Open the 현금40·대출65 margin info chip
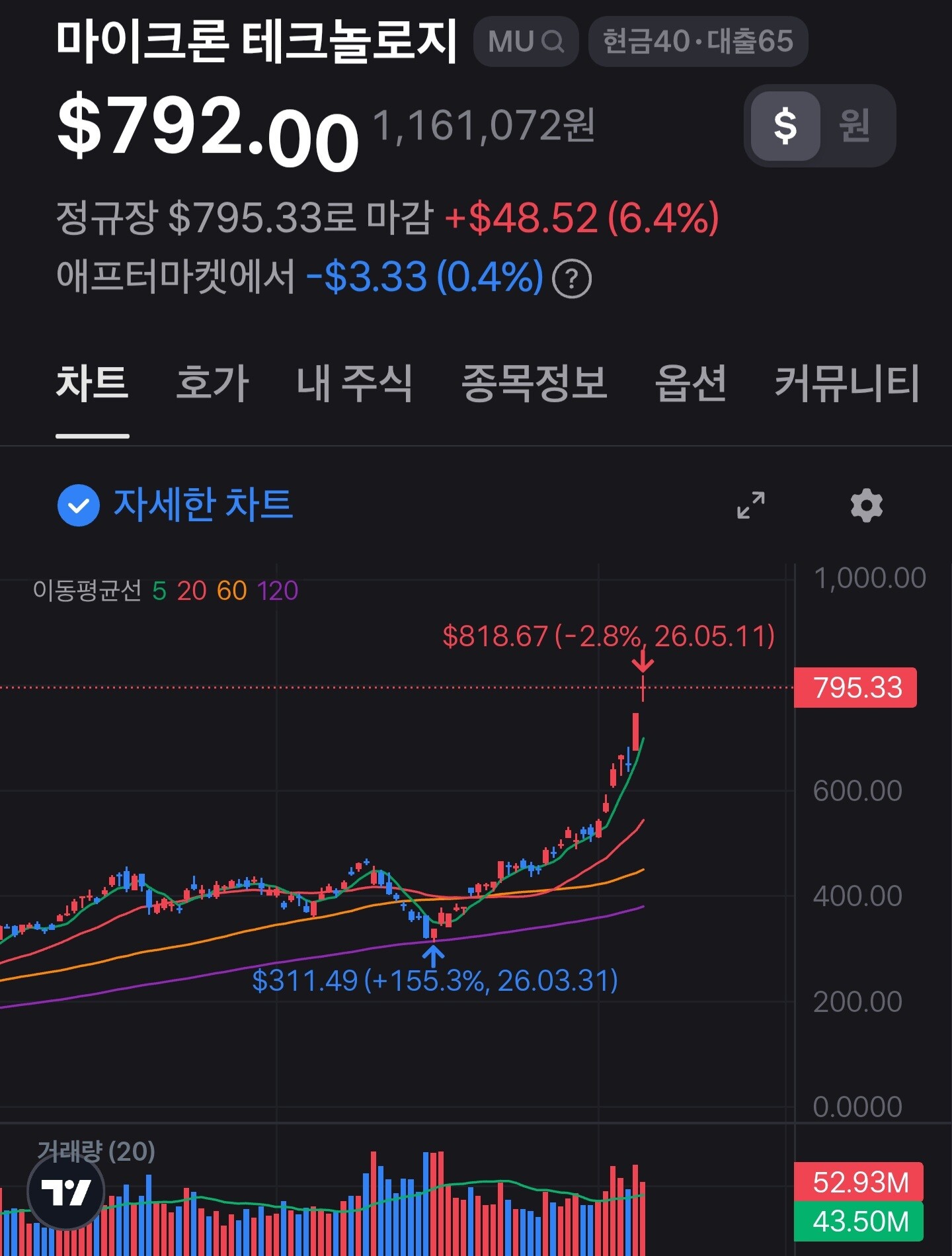This screenshot has width=952, height=1256. pos(698,42)
